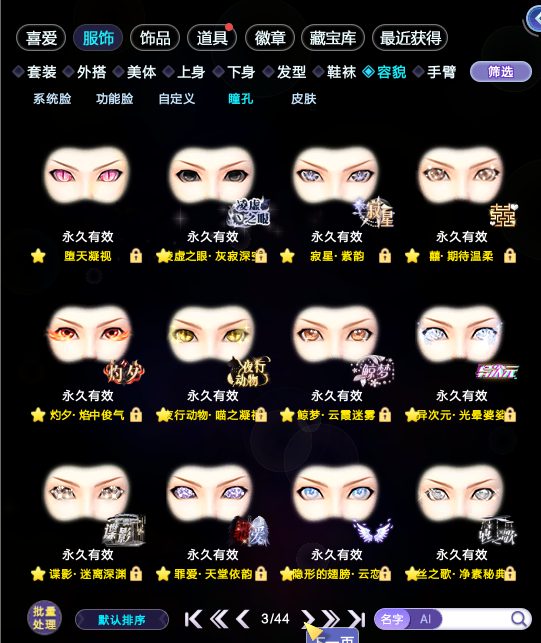The image size is (541, 643).
Task: Go to the next page
Action: point(308,618)
